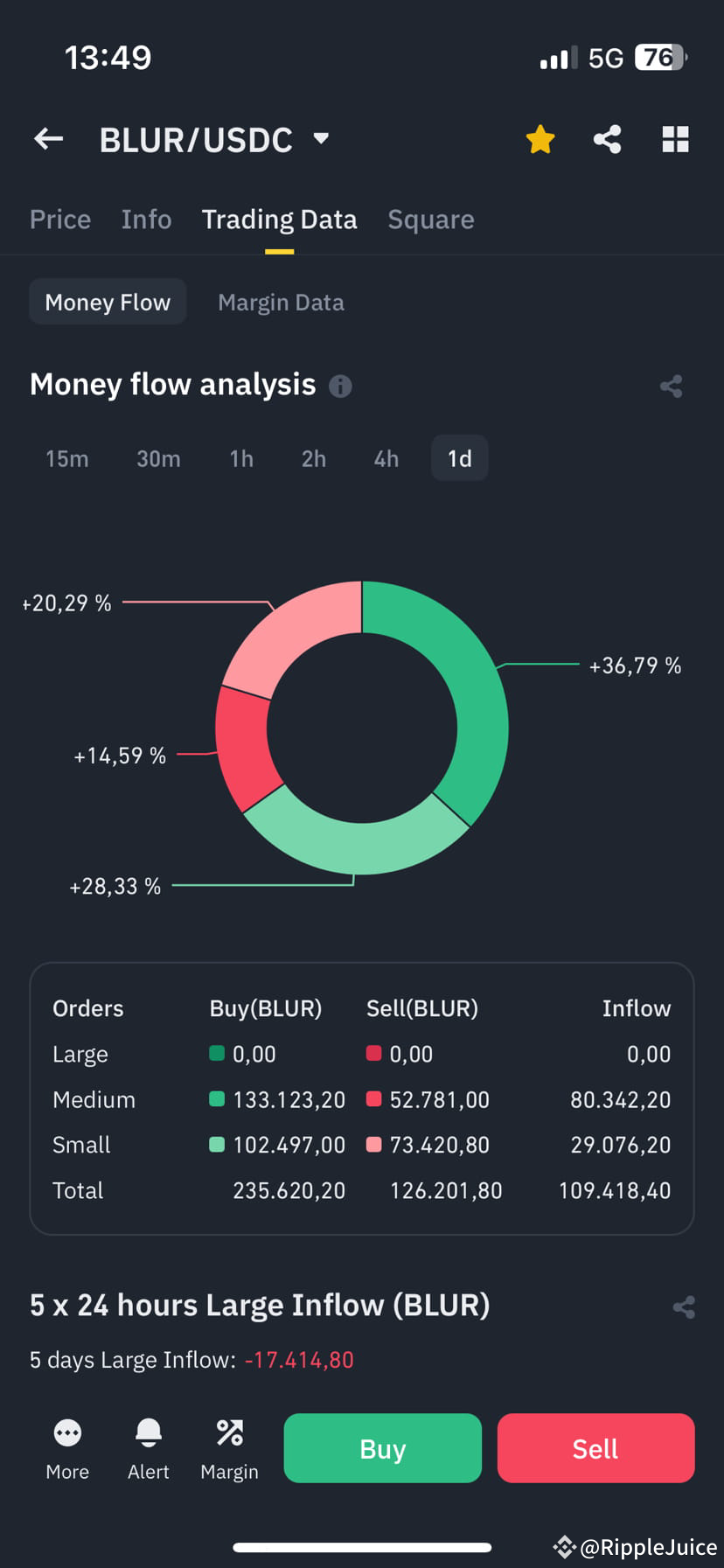Select the Money Flow toggle
Screen dimensions: 724x1568
(x=108, y=301)
